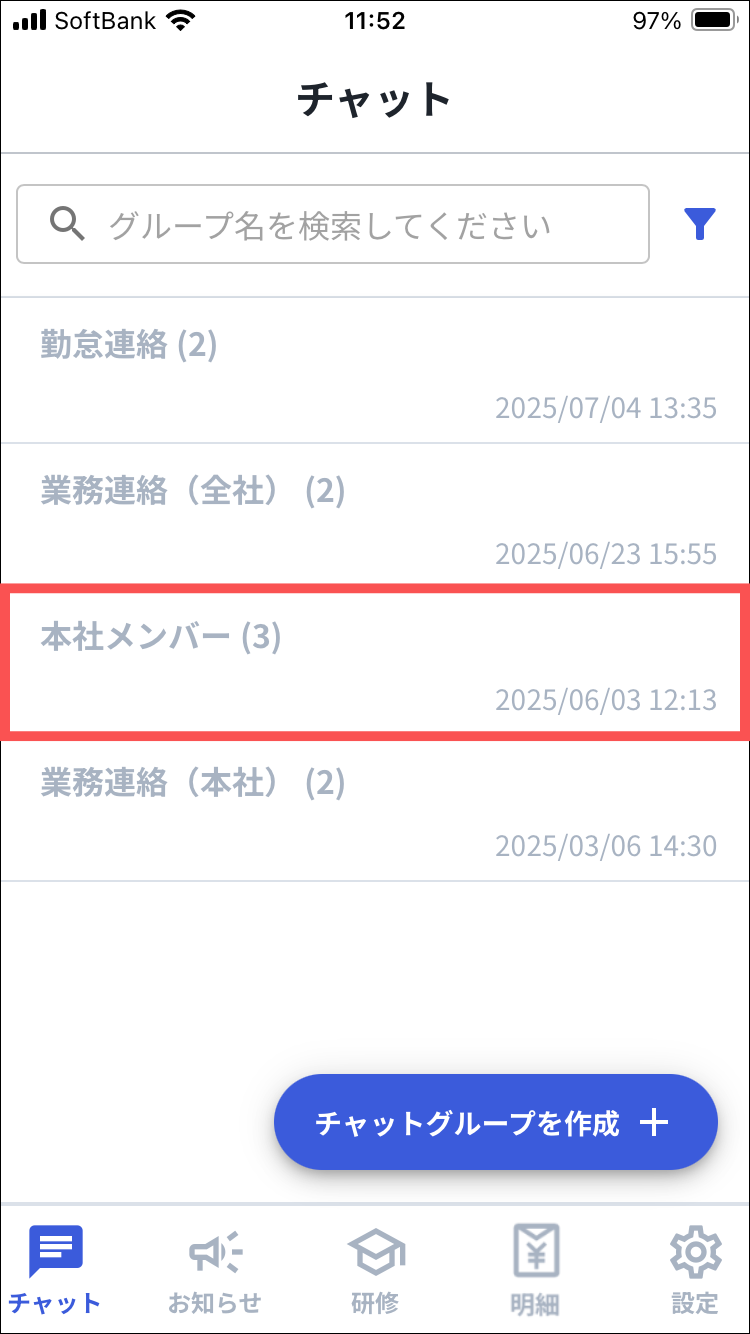Image resolution: width=750 pixels, height=1334 pixels.
Task: Go to the 設定 tab
Action: [x=694, y=1268]
